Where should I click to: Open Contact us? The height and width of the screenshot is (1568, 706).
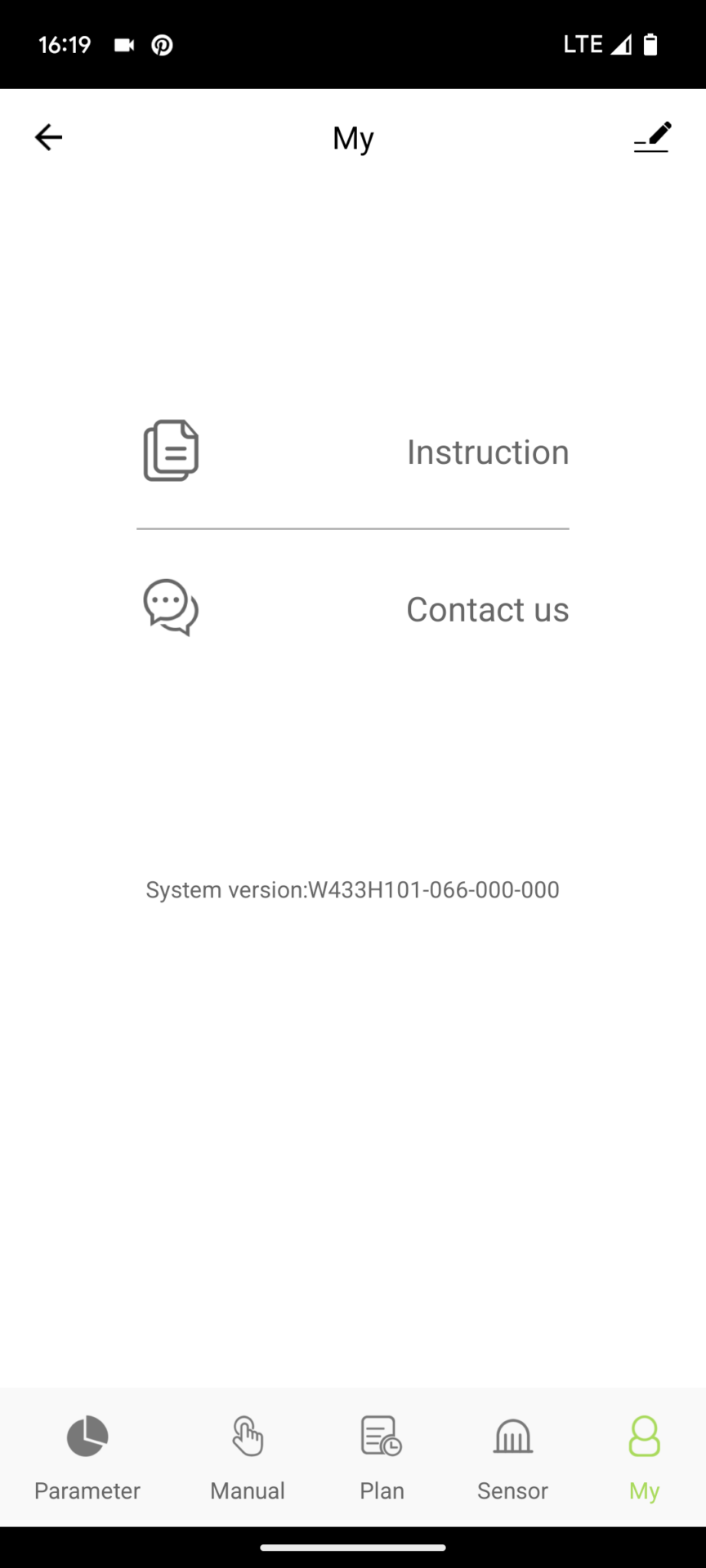[353, 608]
